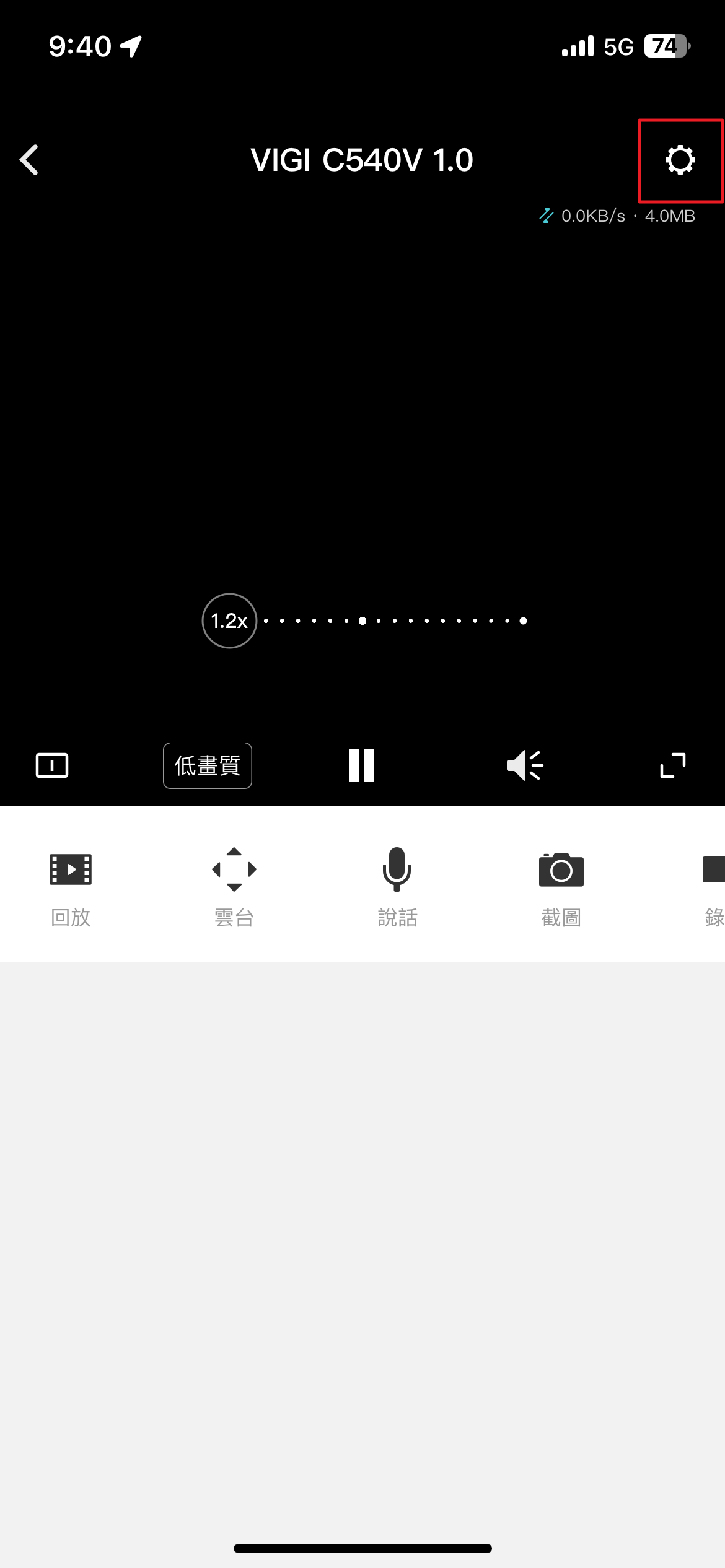
Task: Start 錄 video recording
Action: (x=713, y=886)
